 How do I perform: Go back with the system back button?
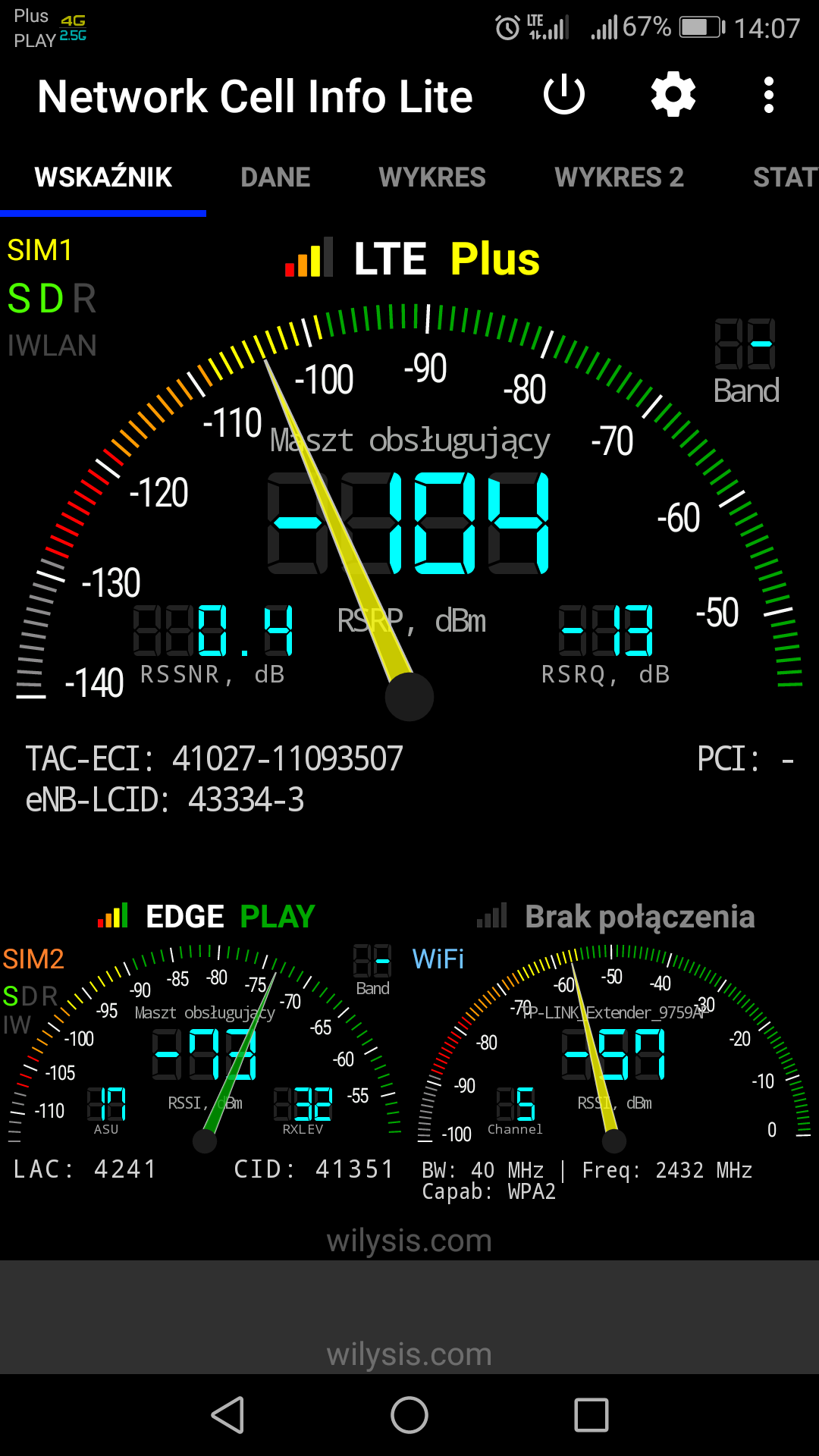tap(227, 1415)
